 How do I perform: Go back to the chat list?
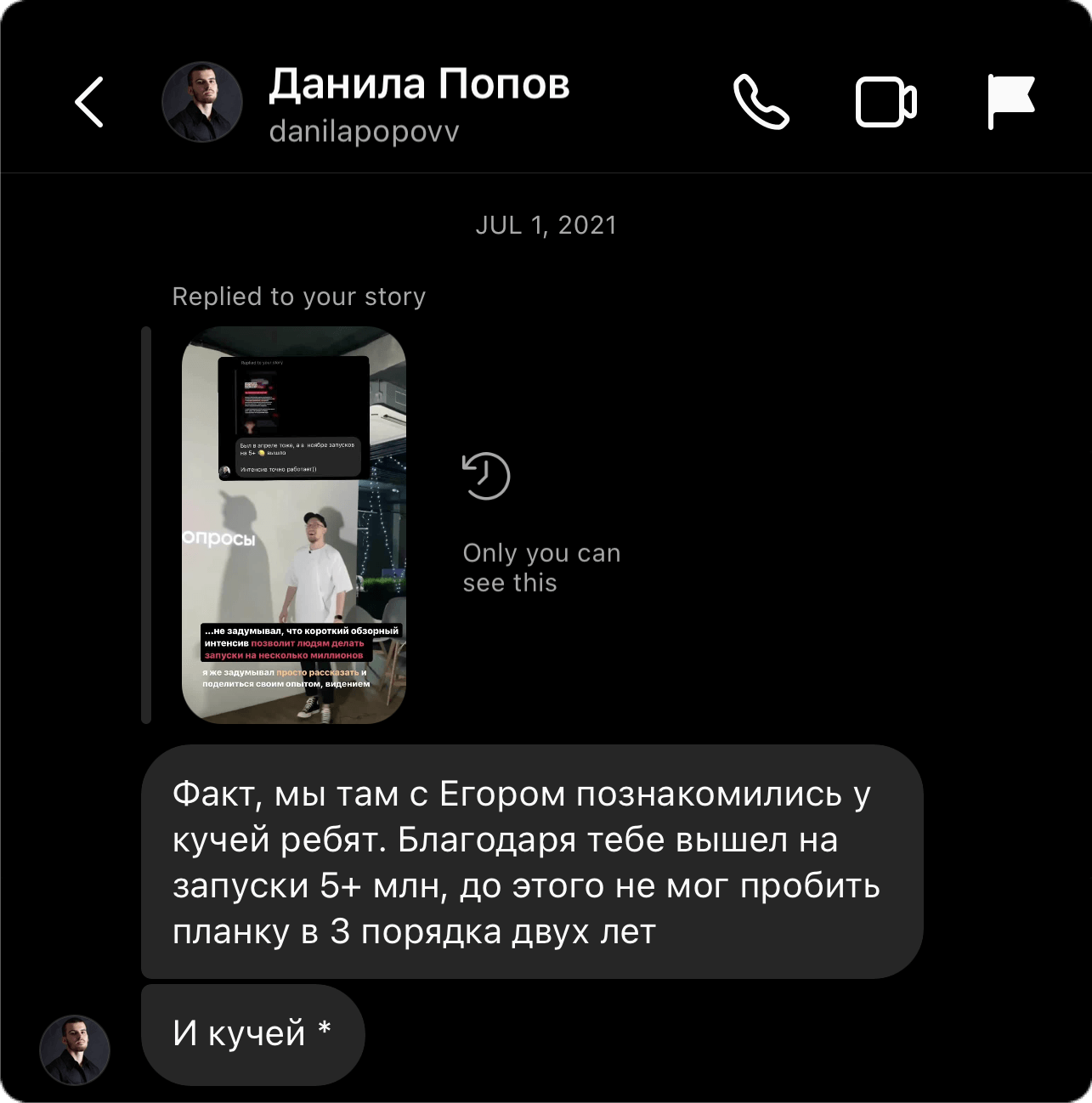89,102
